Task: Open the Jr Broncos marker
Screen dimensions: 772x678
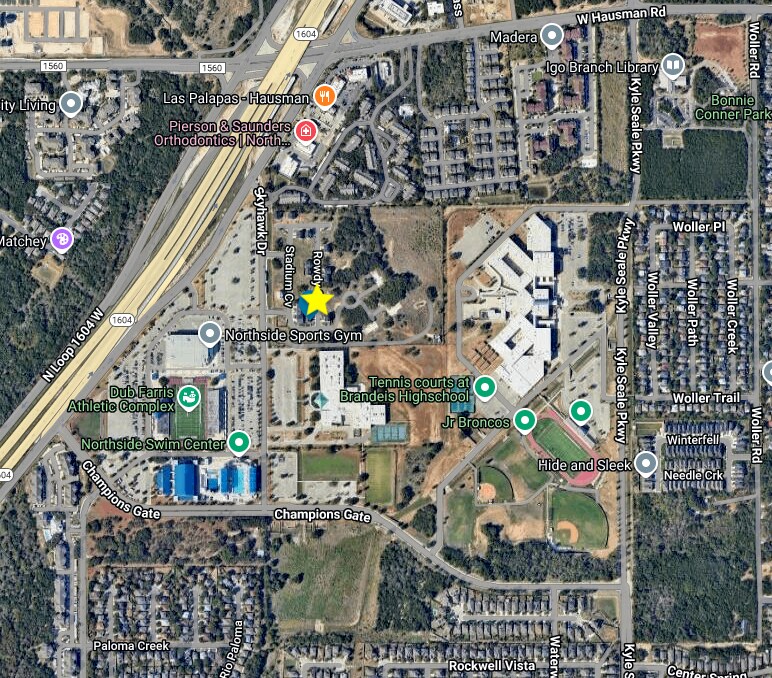Action: click(x=524, y=419)
